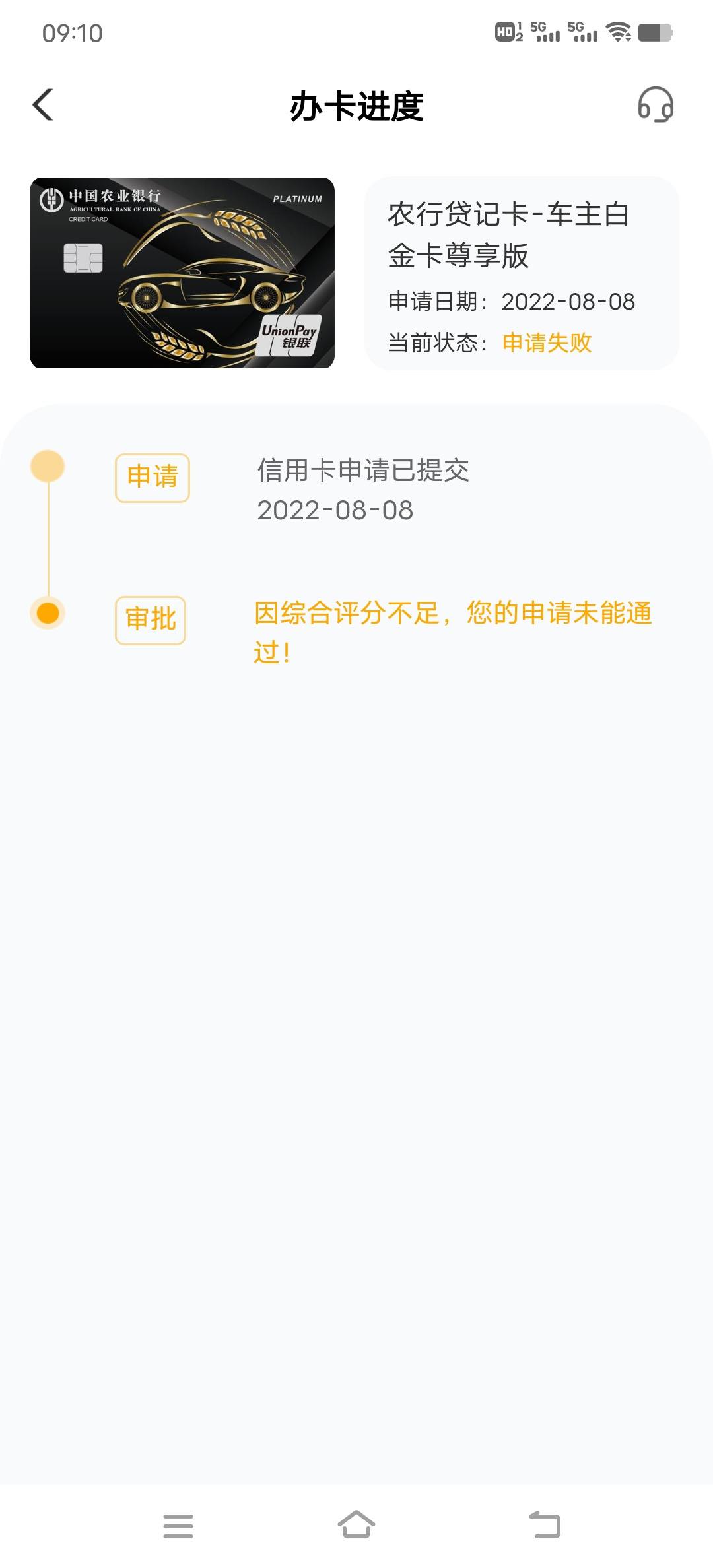Go back from the 办卡进度 page
Image resolution: width=713 pixels, height=1568 pixels.
tap(43, 106)
